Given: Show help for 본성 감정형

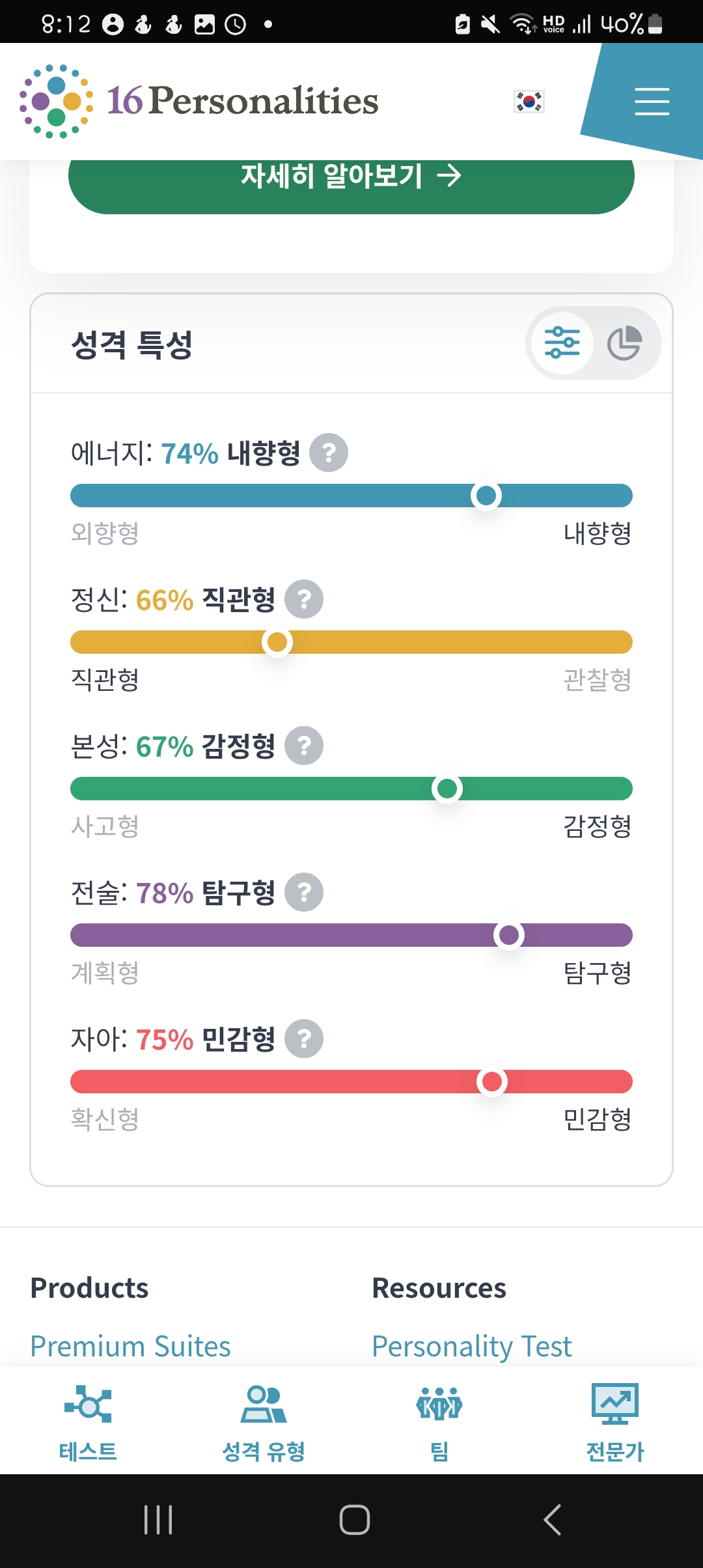Looking at the screenshot, I should pyautogui.click(x=304, y=746).
